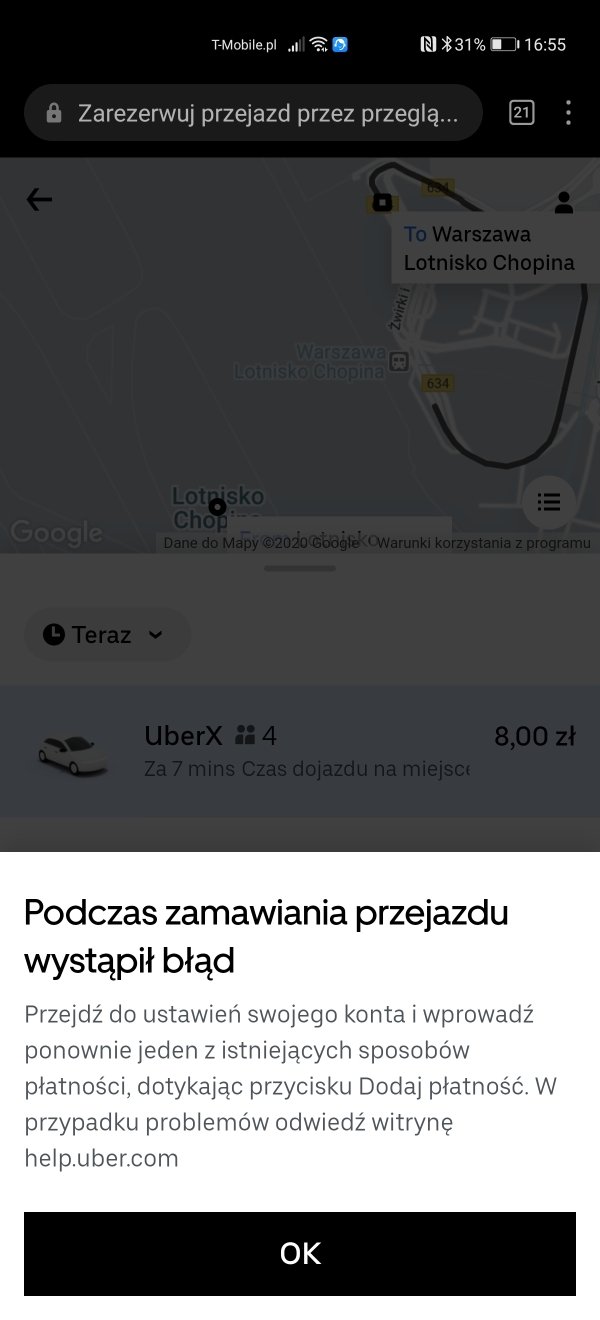The image size is (600, 1320).
Task: Open the account profile icon
Action: click(x=564, y=203)
